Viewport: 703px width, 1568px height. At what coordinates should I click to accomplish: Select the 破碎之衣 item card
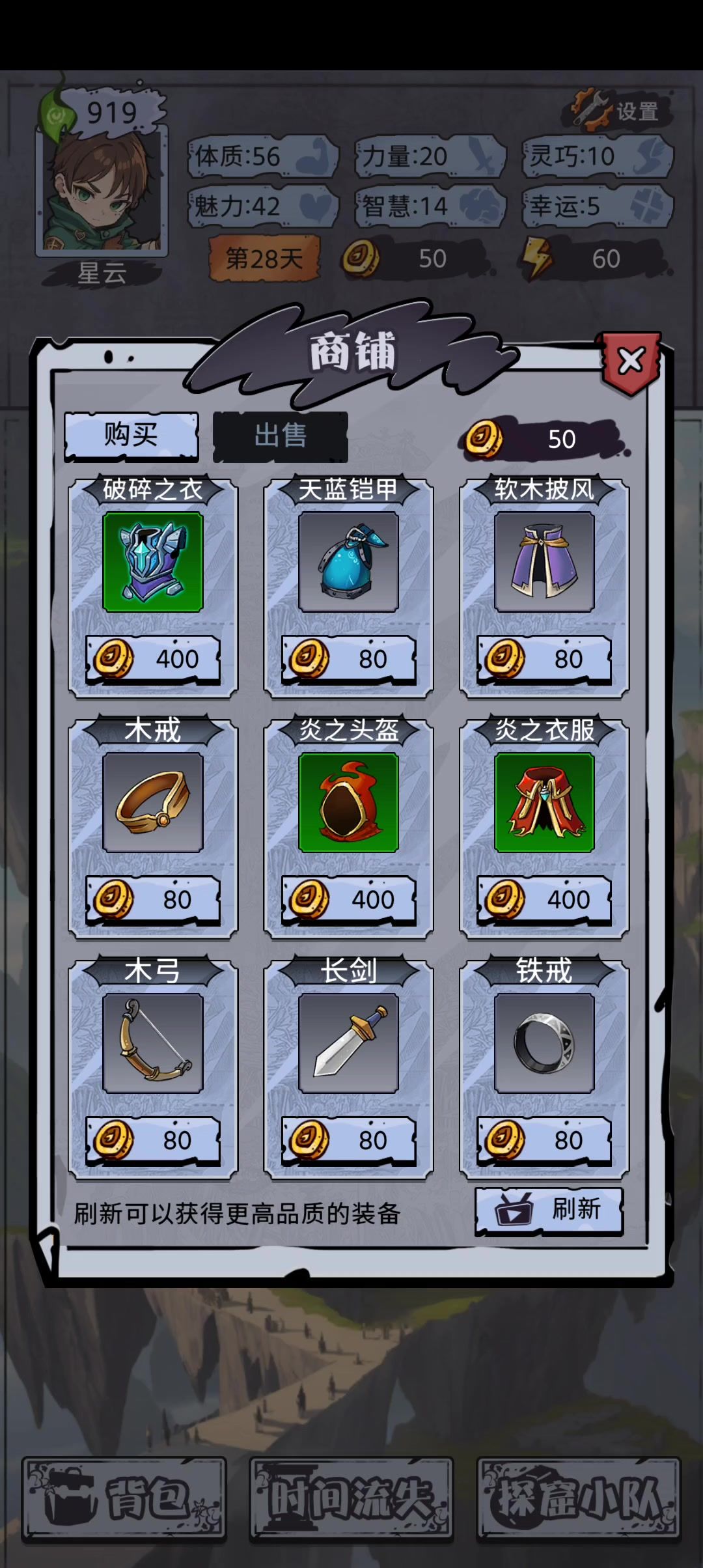coord(153,562)
